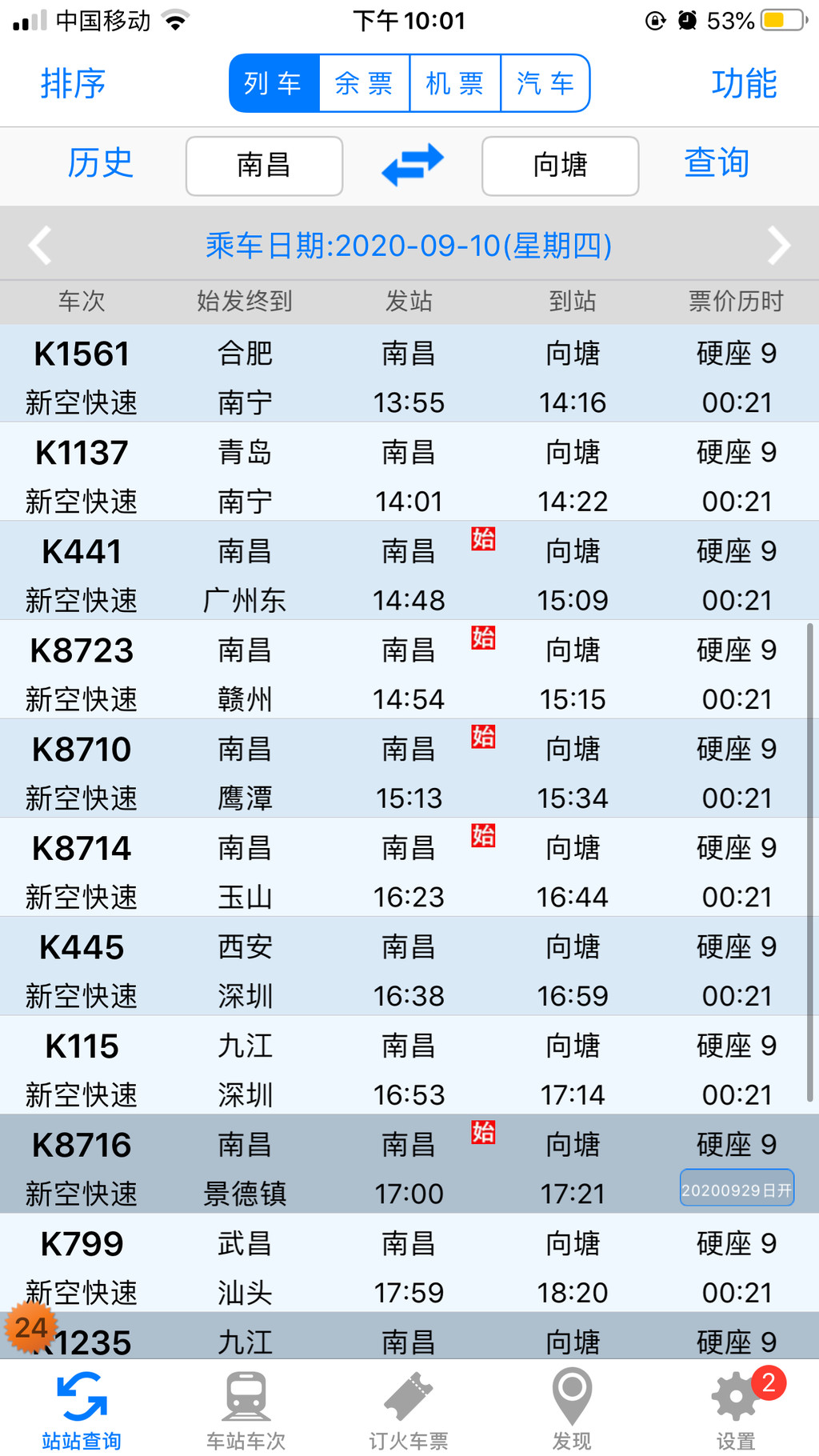Image resolution: width=819 pixels, height=1456 pixels.
Task: Open train K1561 details
Action: [x=409, y=373]
